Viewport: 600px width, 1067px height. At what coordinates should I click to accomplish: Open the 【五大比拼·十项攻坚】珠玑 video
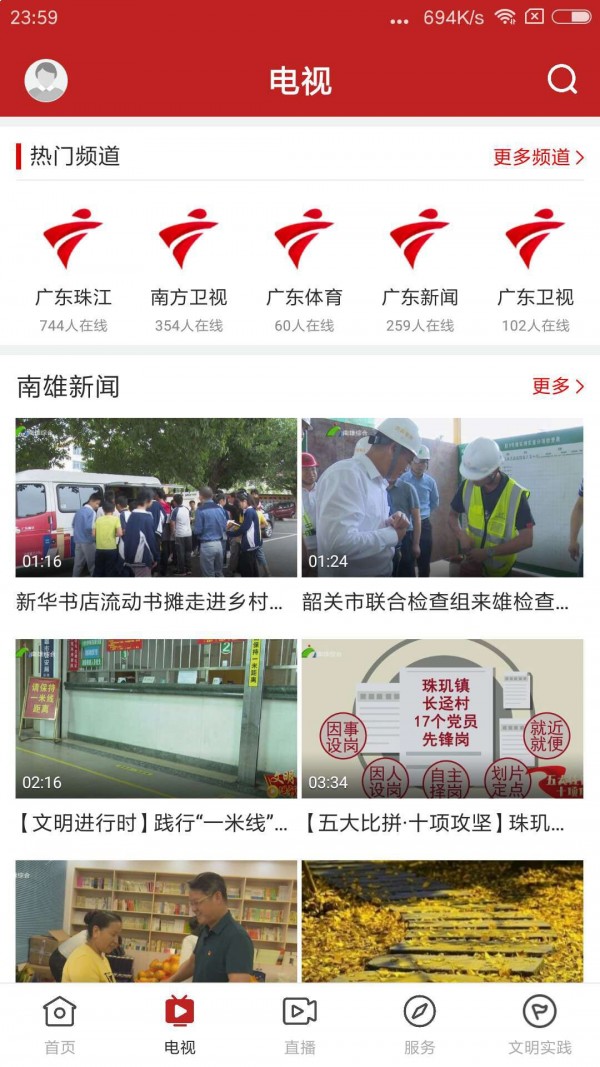point(442,719)
